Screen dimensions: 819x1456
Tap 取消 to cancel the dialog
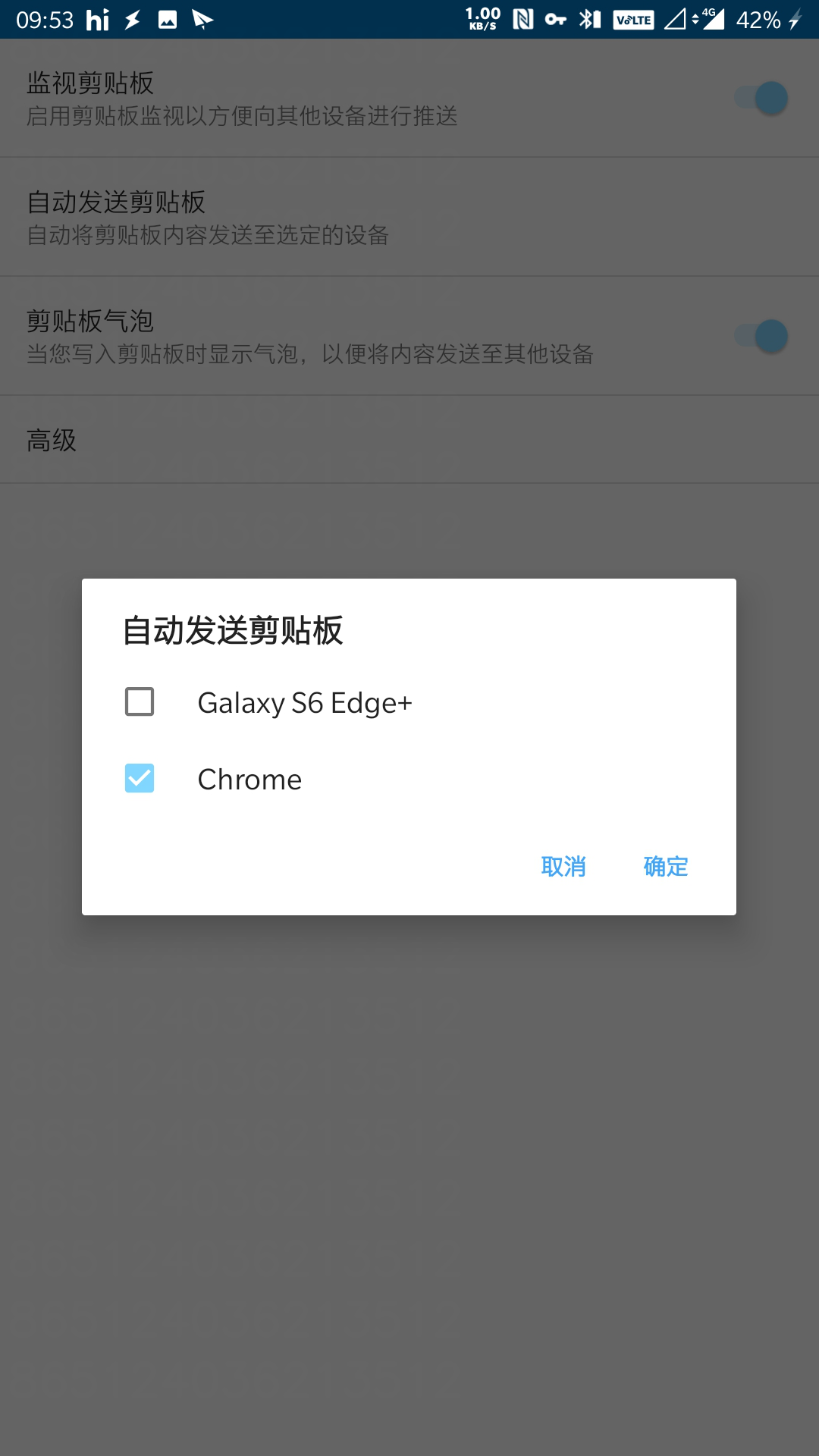click(563, 866)
